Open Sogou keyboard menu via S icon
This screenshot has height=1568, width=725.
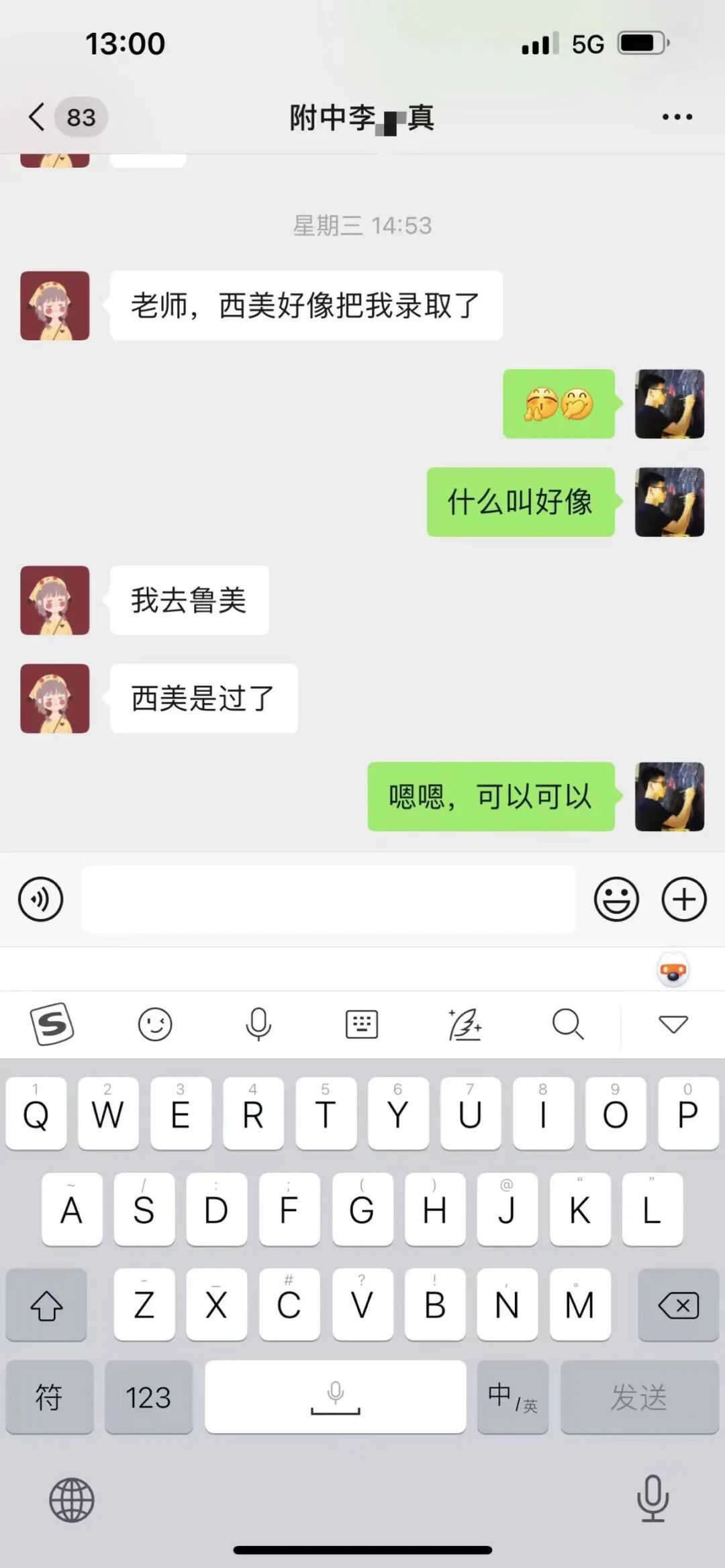[52, 1025]
